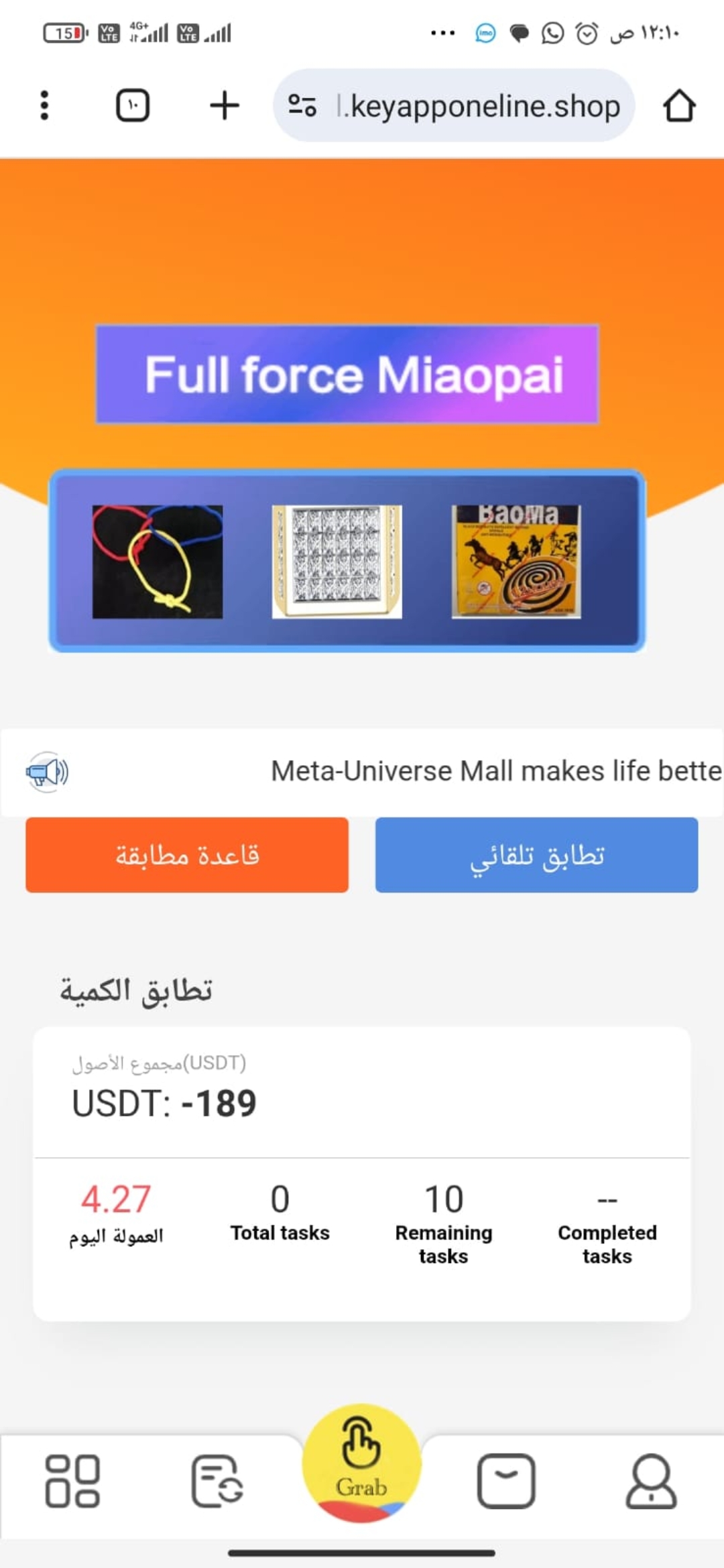
Task: Tap the orange قاعدة مطابقة button
Action: tap(187, 855)
